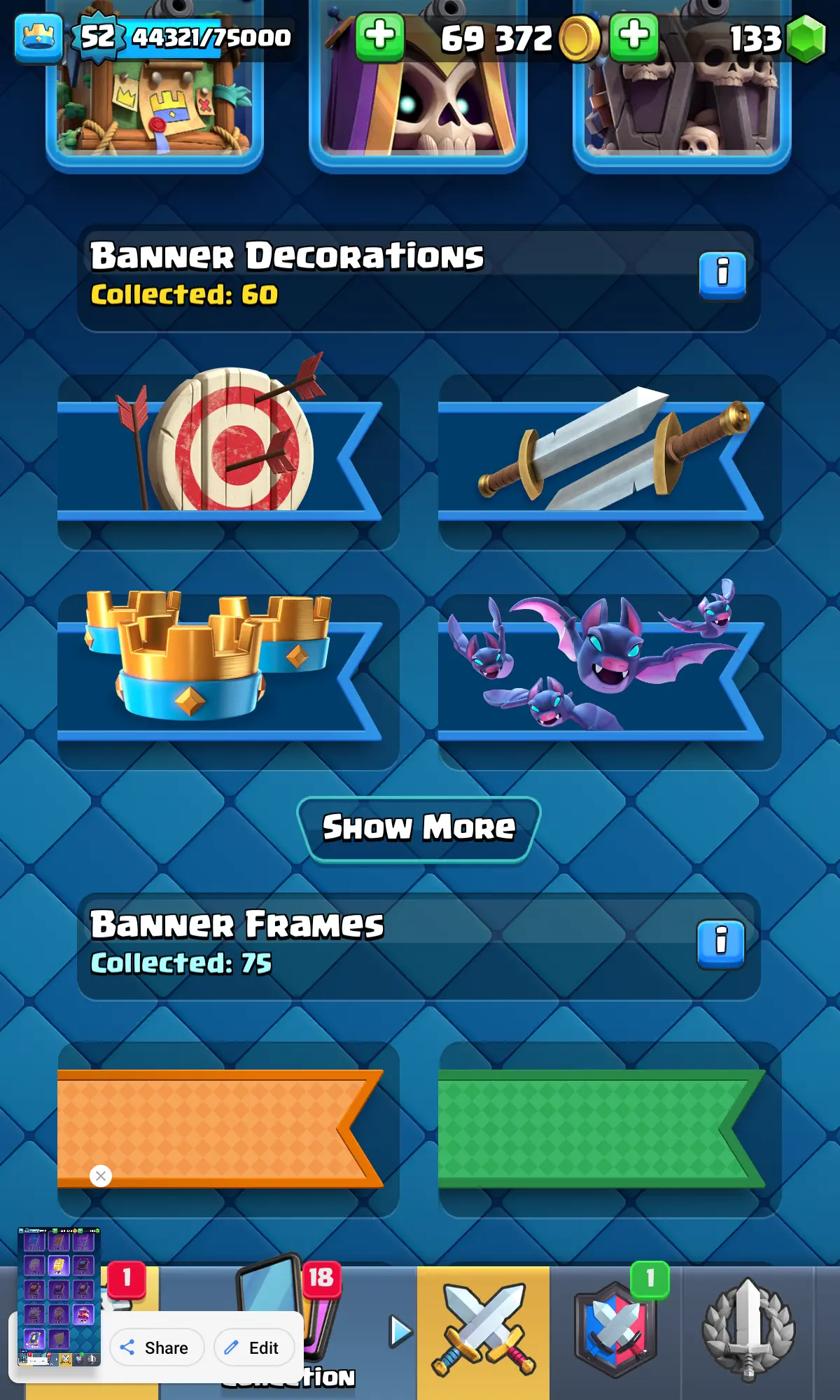The height and width of the screenshot is (1400, 840).
Task: Open info for Banner Decorations
Action: pyautogui.click(x=722, y=275)
